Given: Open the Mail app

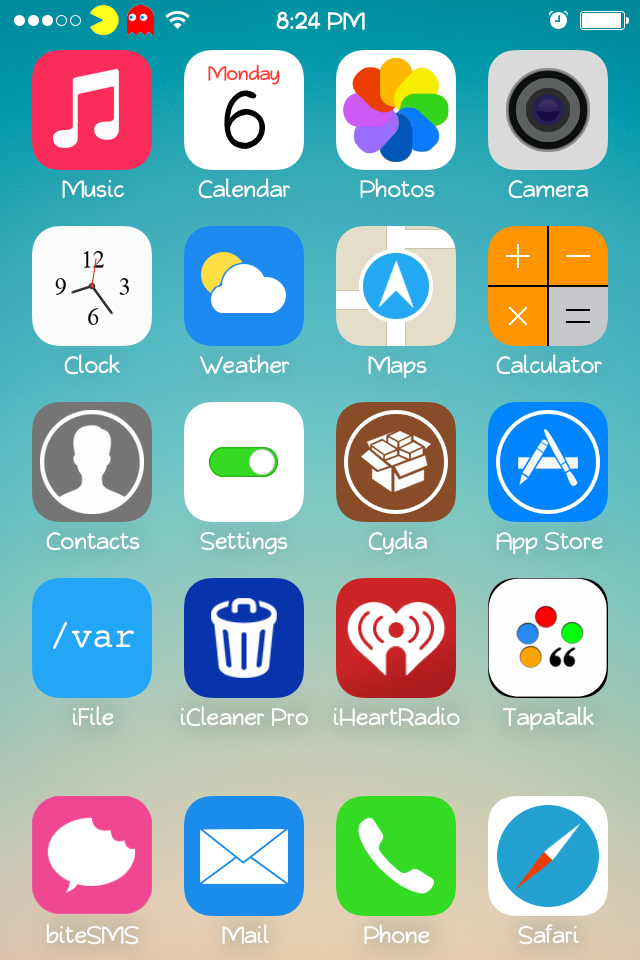Looking at the screenshot, I should [244, 856].
